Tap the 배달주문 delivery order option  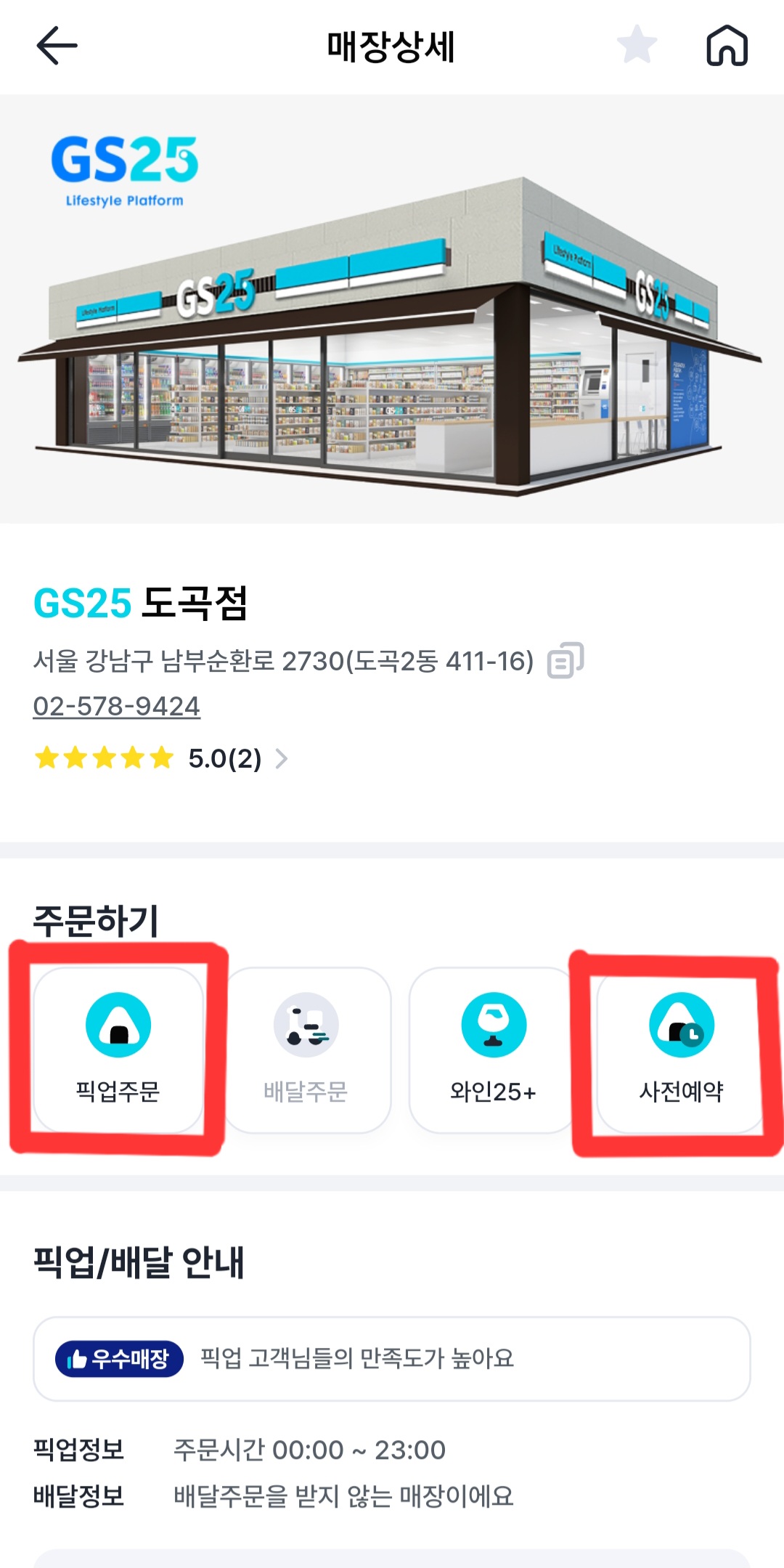(306, 1050)
